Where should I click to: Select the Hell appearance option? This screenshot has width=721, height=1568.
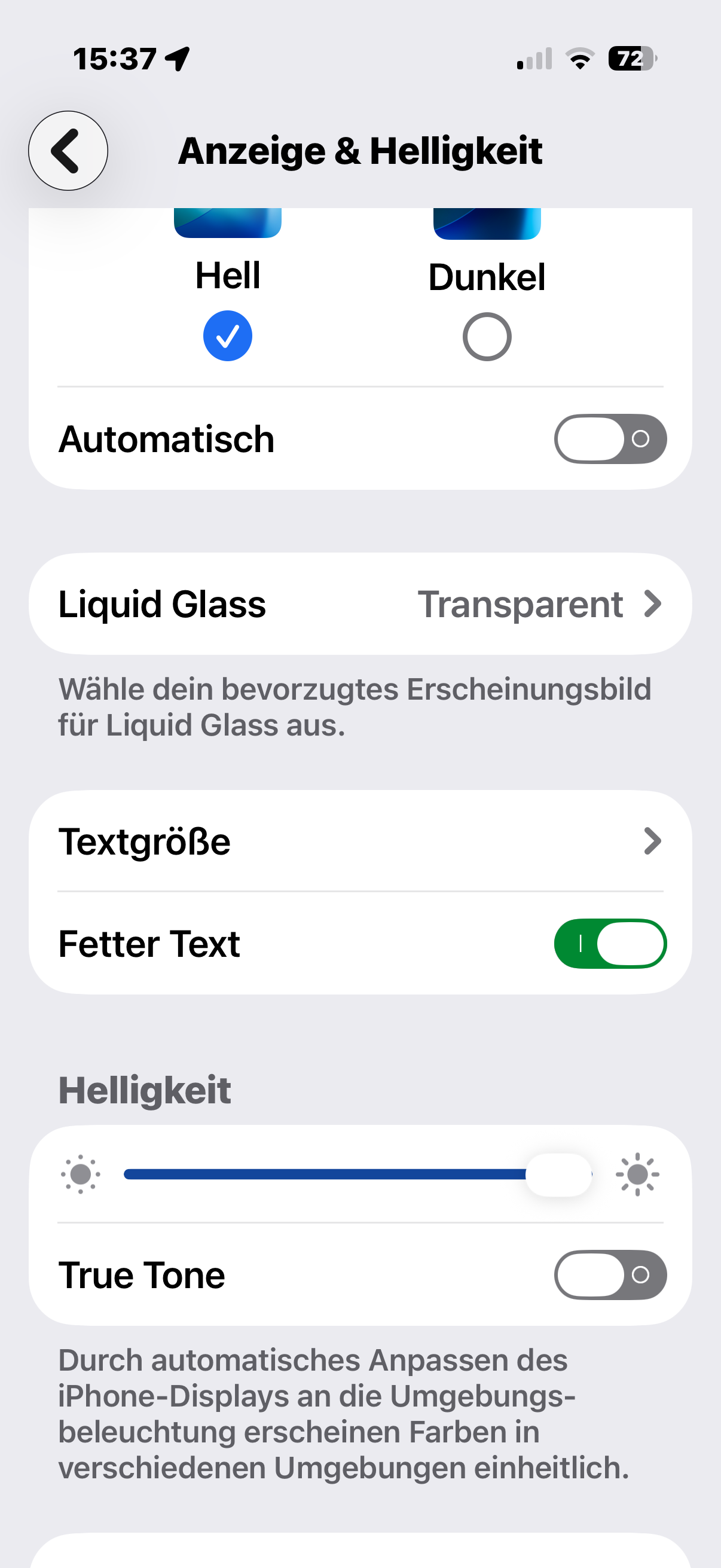[x=228, y=335]
